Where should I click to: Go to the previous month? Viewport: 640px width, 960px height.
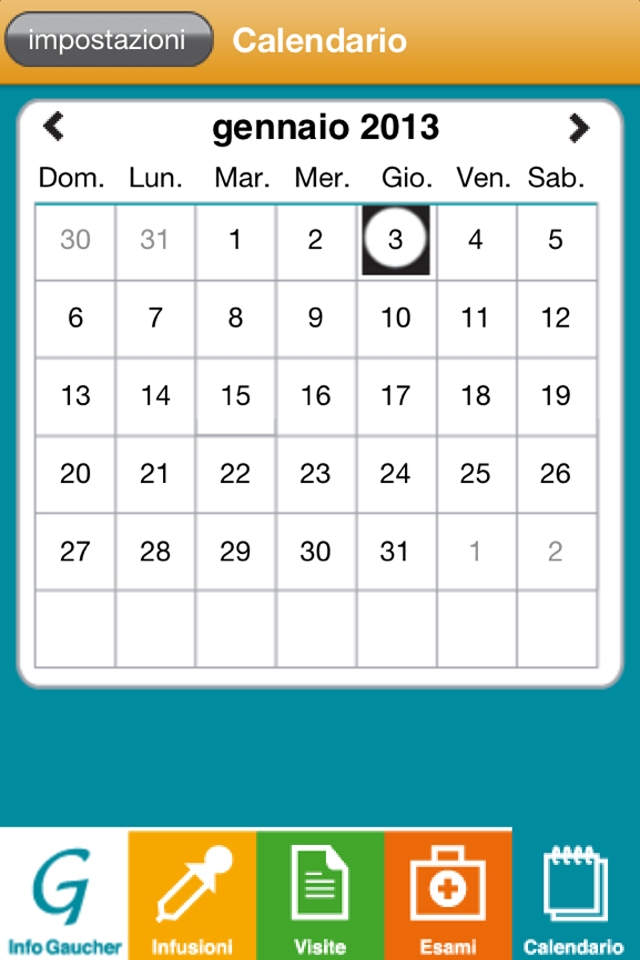(54, 127)
